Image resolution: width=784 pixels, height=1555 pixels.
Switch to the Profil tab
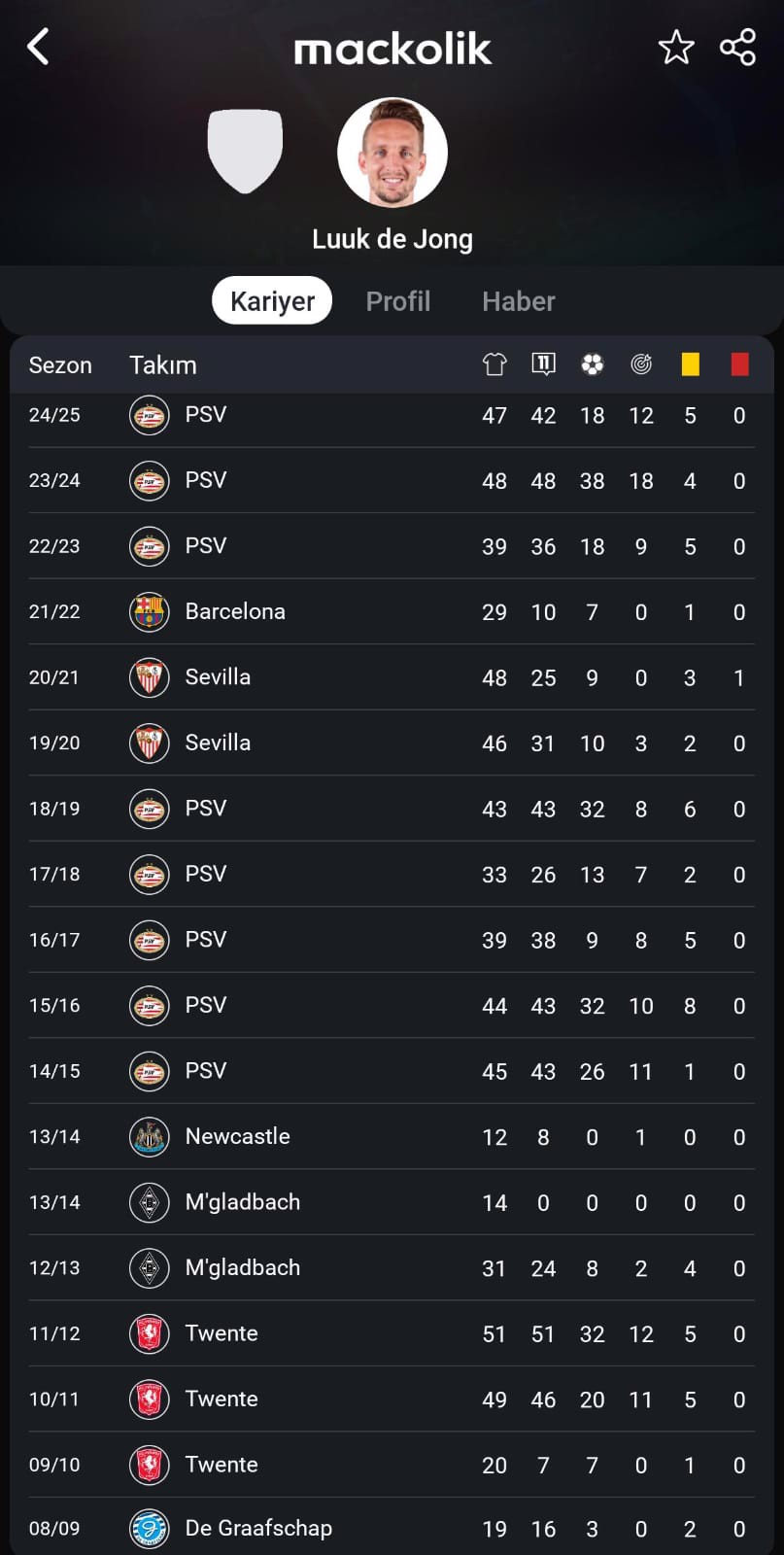click(x=398, y=301)
